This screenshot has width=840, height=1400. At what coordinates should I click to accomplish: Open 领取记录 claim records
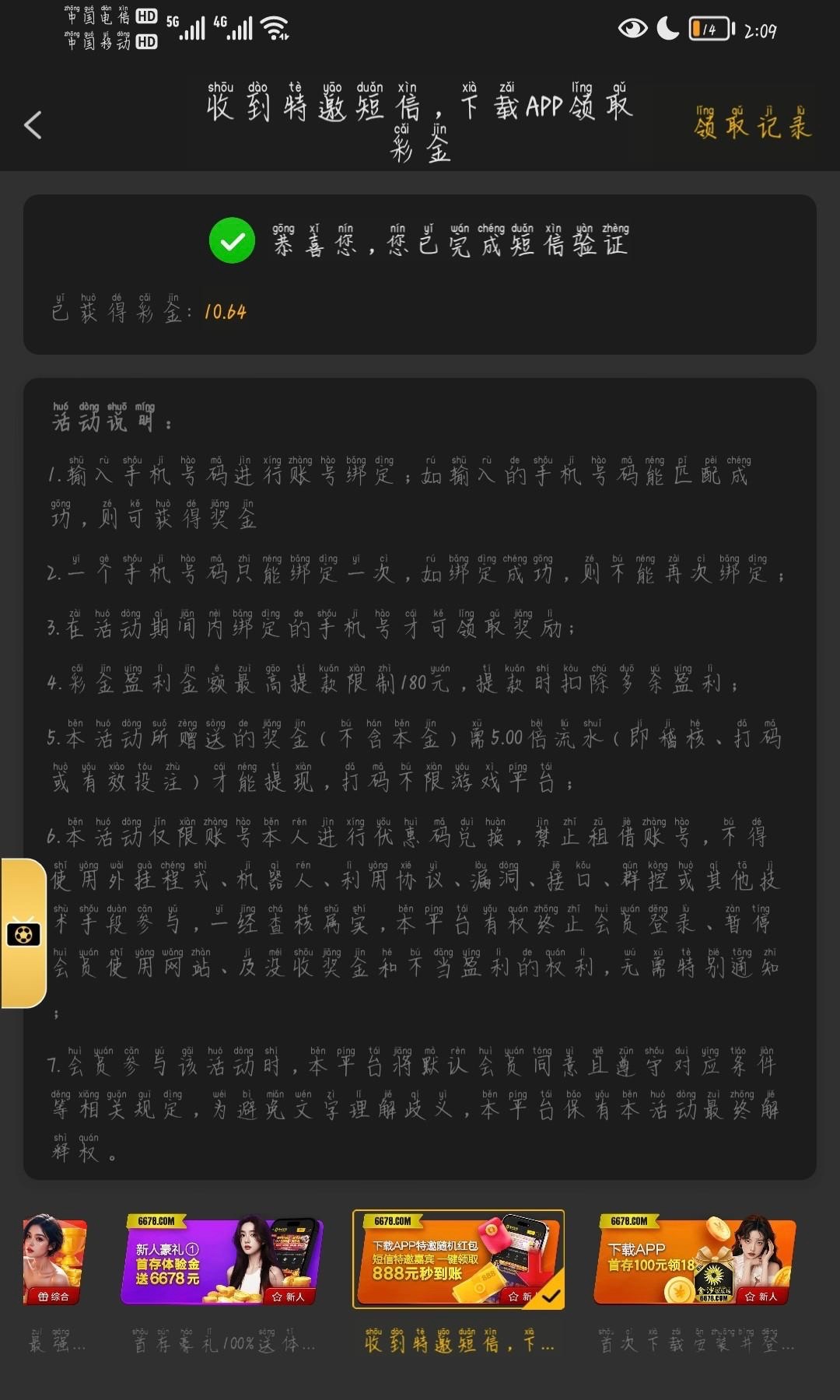point(752,124)
